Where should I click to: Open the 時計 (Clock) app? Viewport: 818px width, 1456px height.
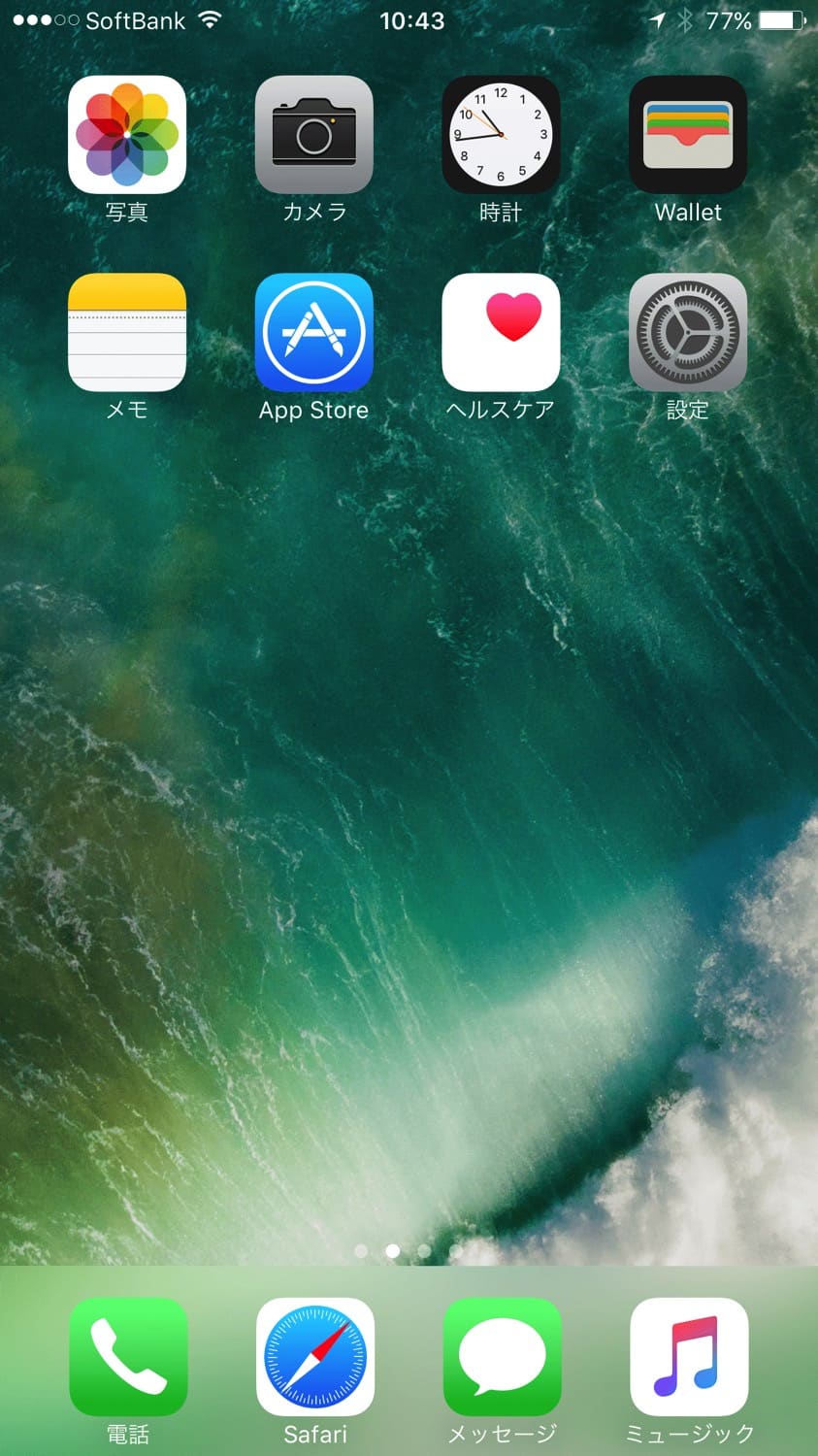[501, 135]
